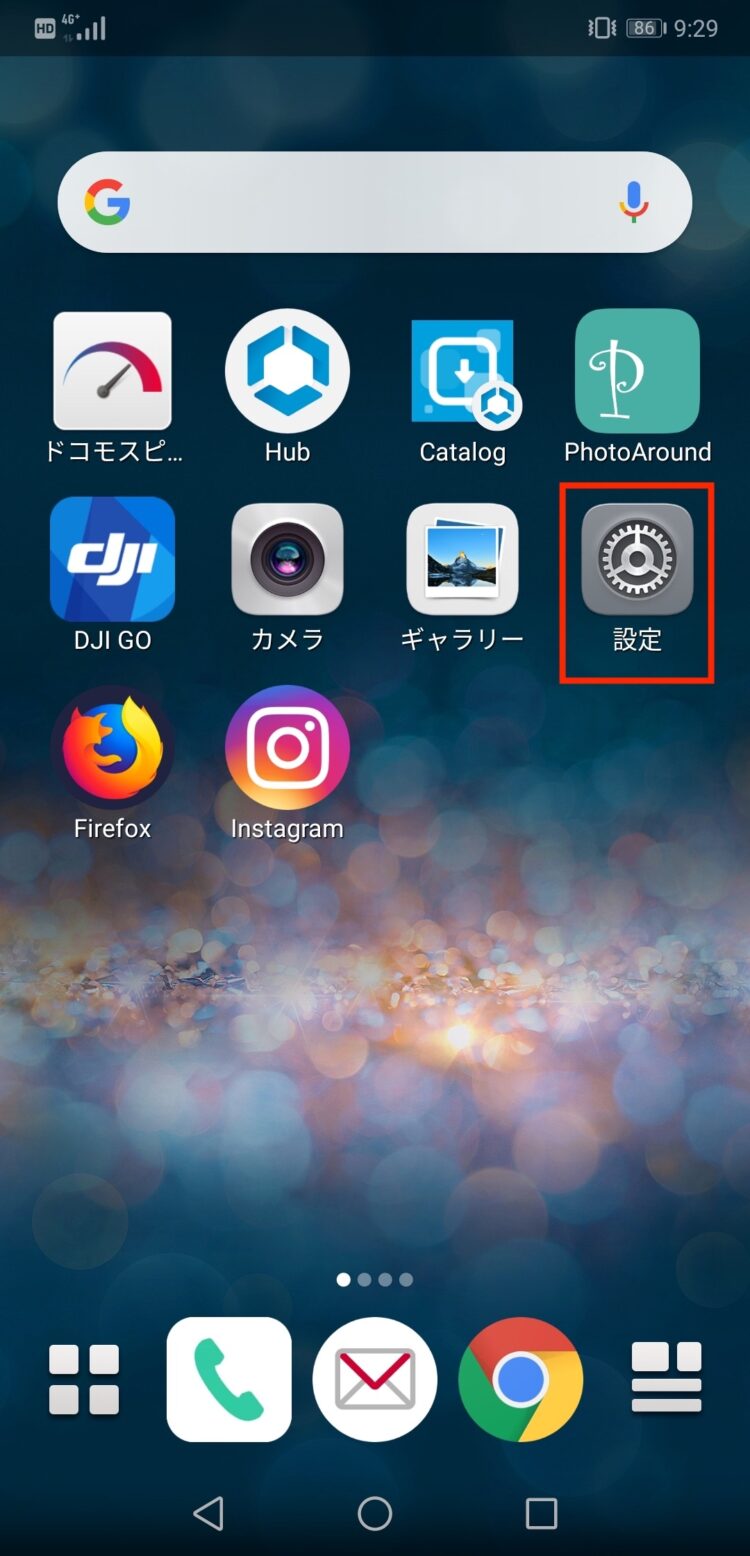Open the ドコモスピ... speed test app
Image resolution: width=750 pixels, height=1556 pixels.
click(x=112, y=372)
